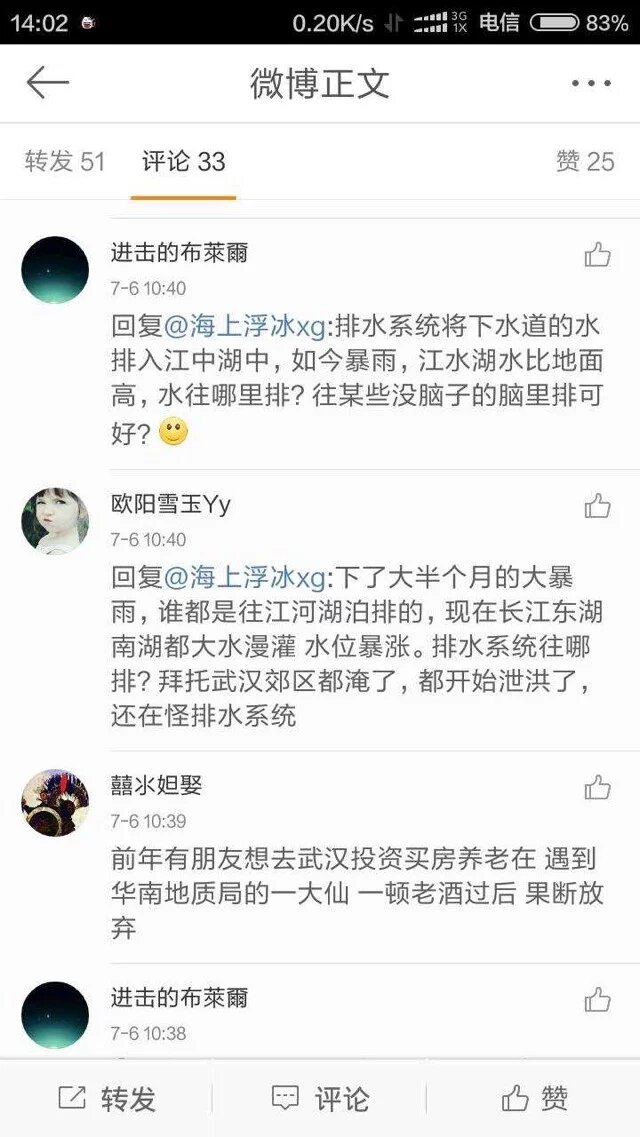Open 欧阳雪玉Yy's profile avatar

55,520
